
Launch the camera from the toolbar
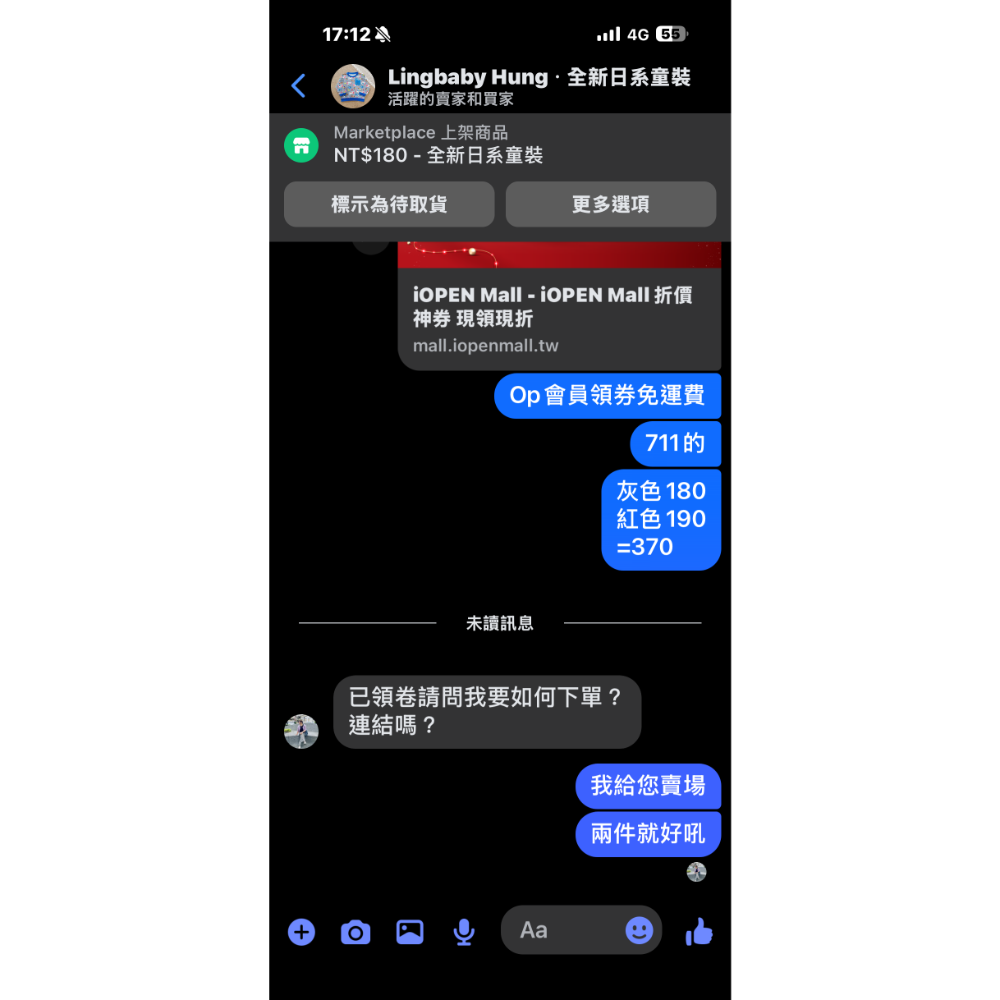(x=355, y=932)
